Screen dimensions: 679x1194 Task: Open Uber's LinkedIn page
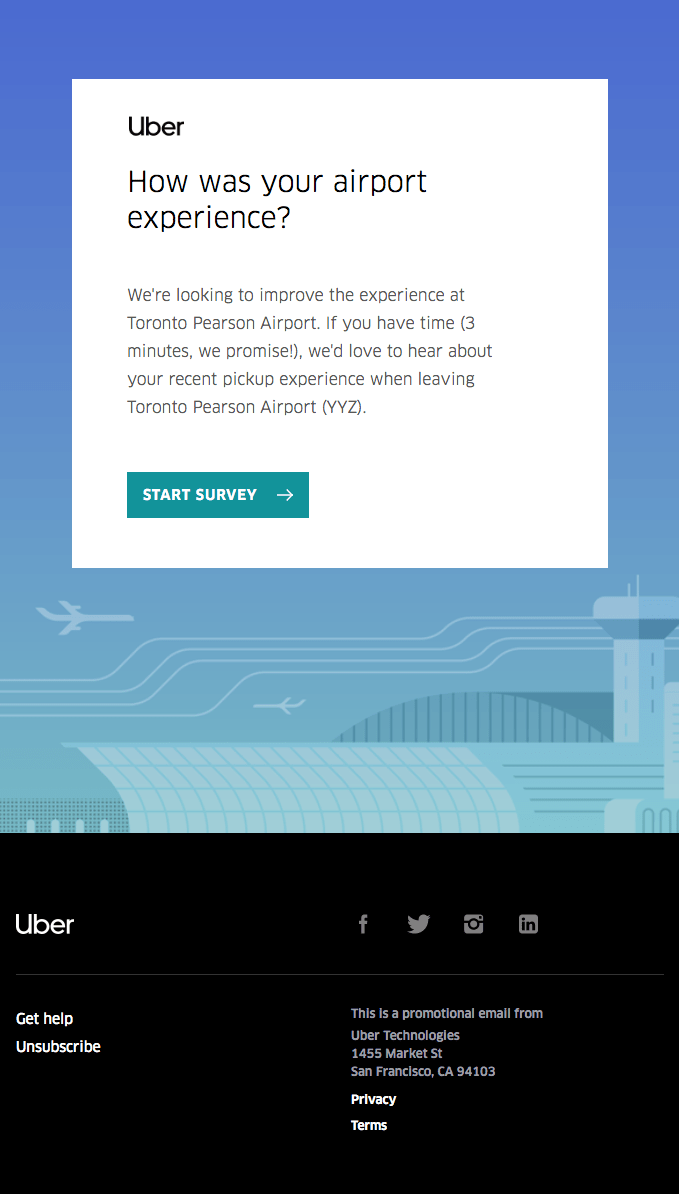click(x=528, y=924)
